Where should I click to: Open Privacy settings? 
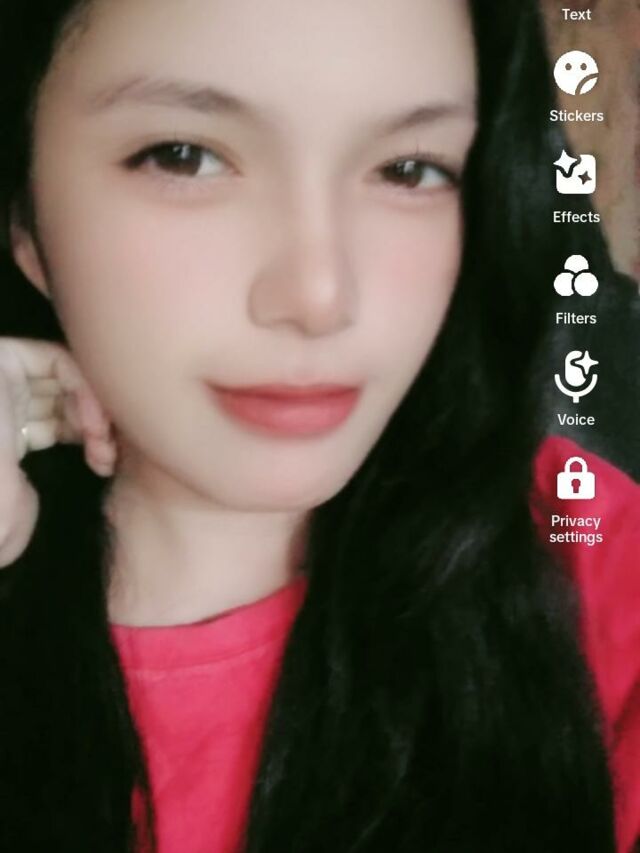[576, 480]
